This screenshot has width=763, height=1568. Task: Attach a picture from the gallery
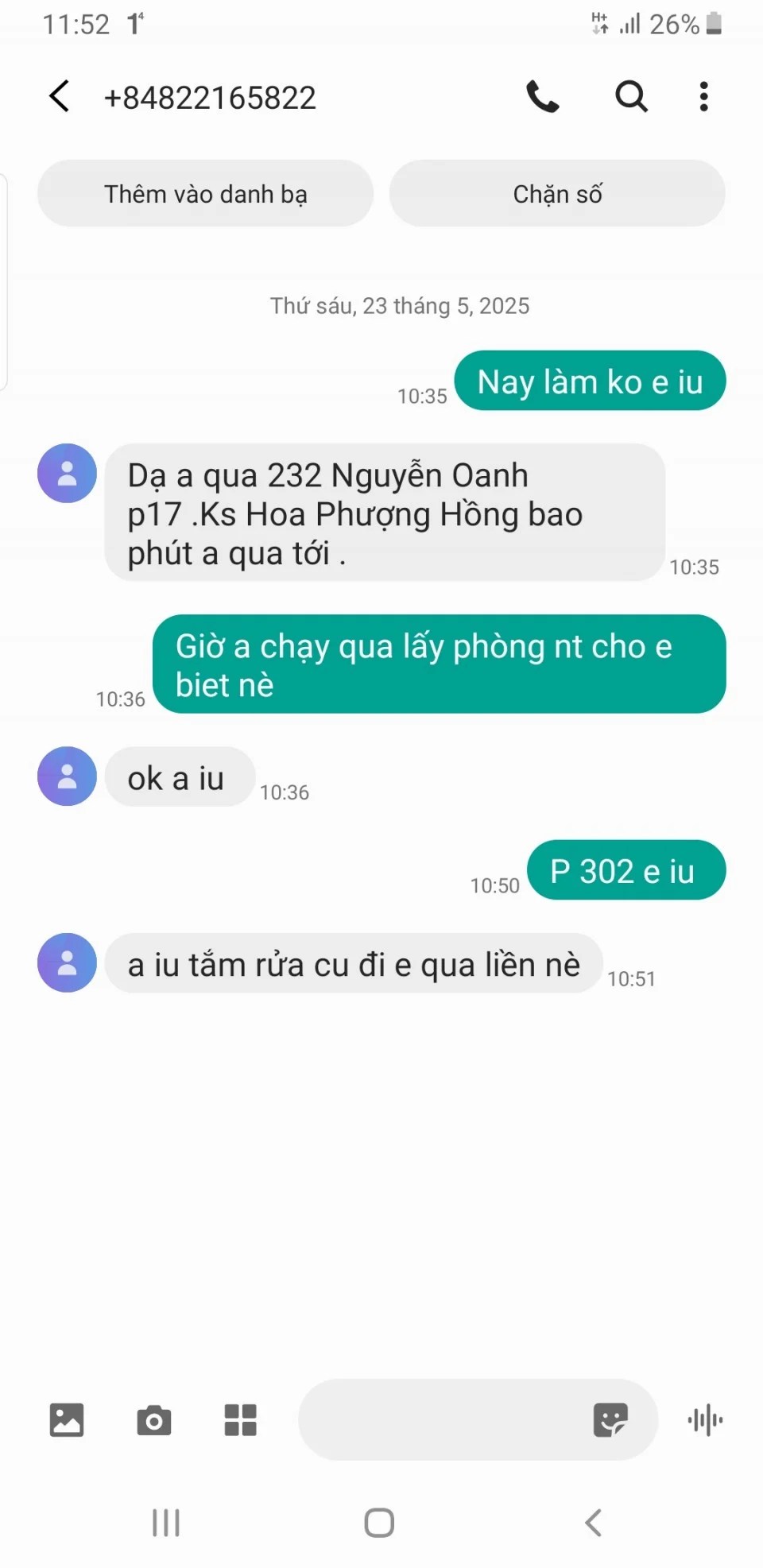67,1419
